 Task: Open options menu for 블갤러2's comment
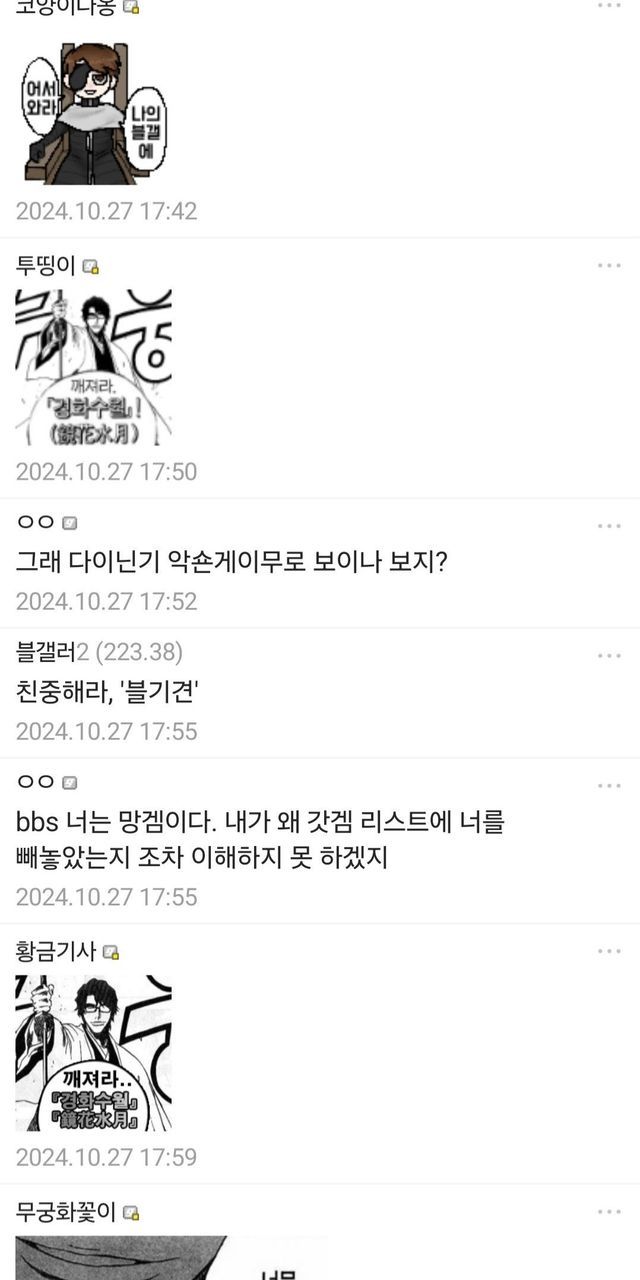point(609,655)
